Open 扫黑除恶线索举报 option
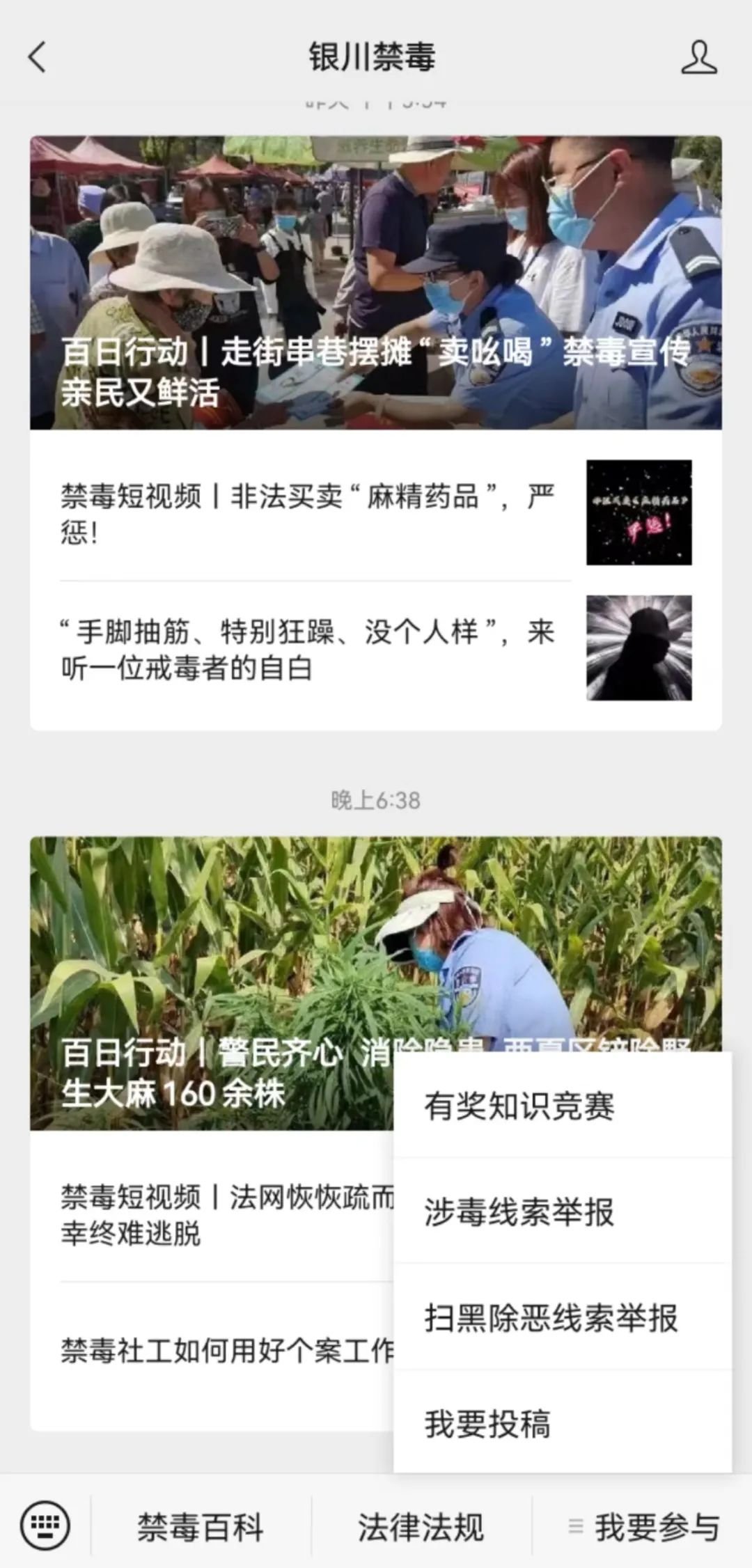 click(x=562, y=1318)
